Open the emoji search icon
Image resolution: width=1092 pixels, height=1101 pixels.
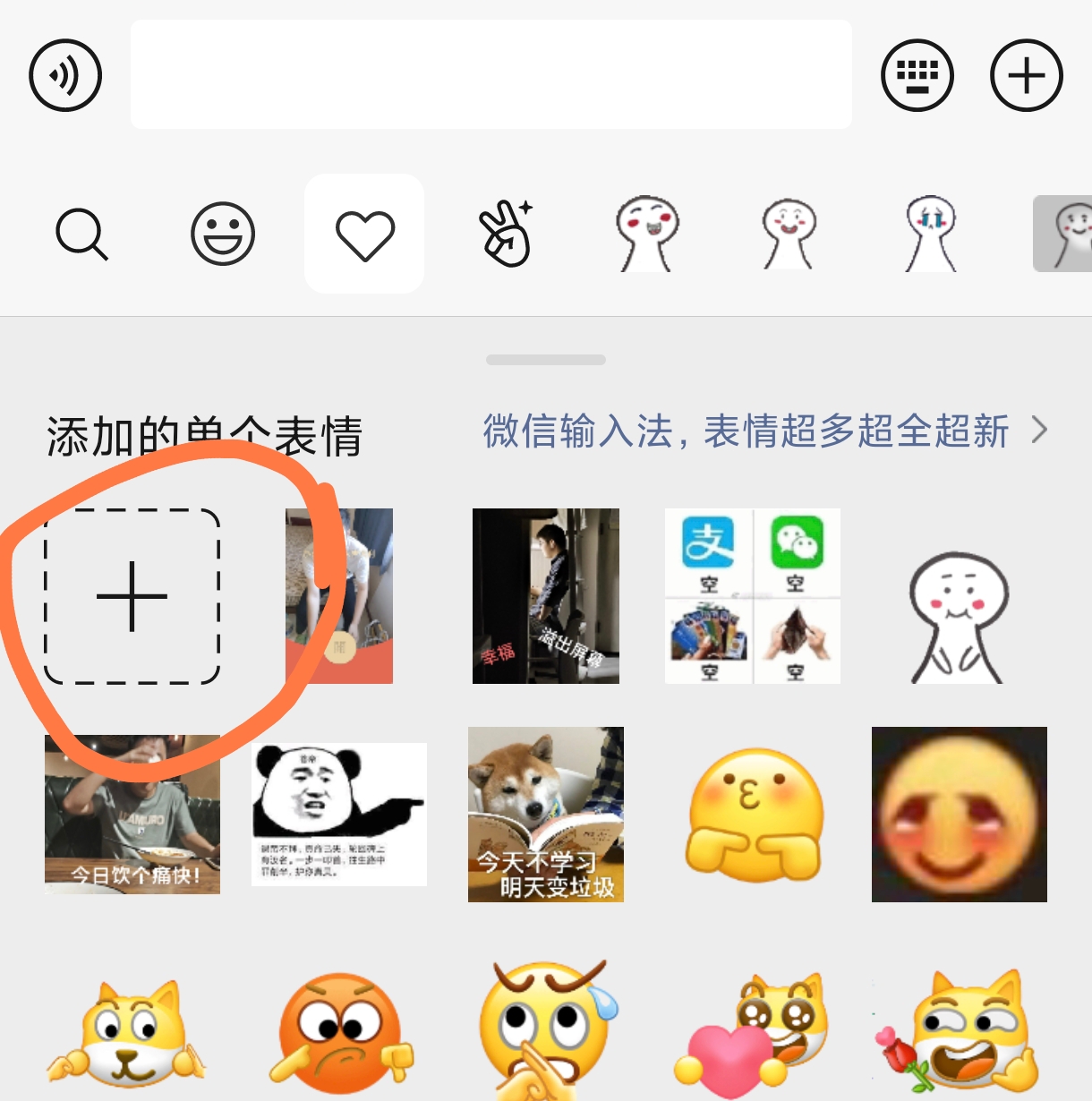81,234
